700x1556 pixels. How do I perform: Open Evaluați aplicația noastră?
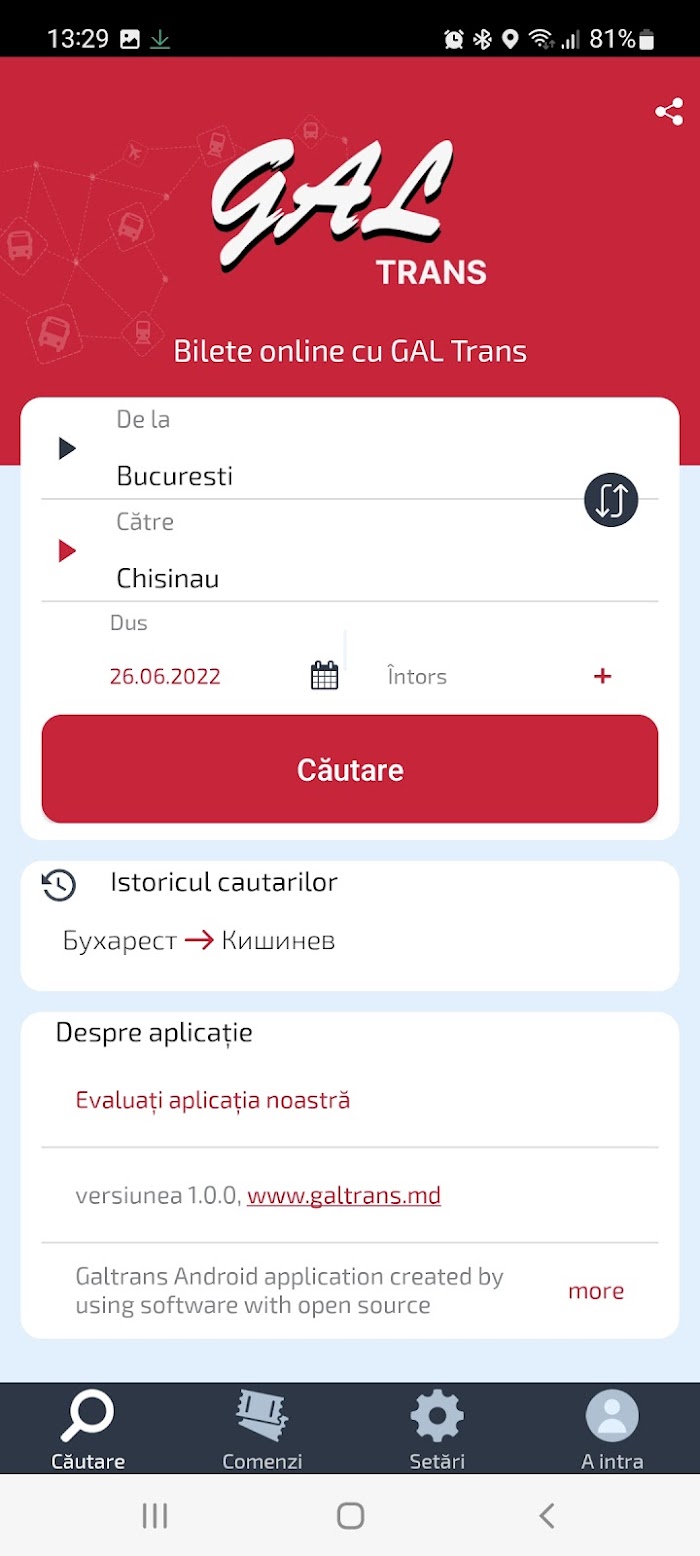213,1101
